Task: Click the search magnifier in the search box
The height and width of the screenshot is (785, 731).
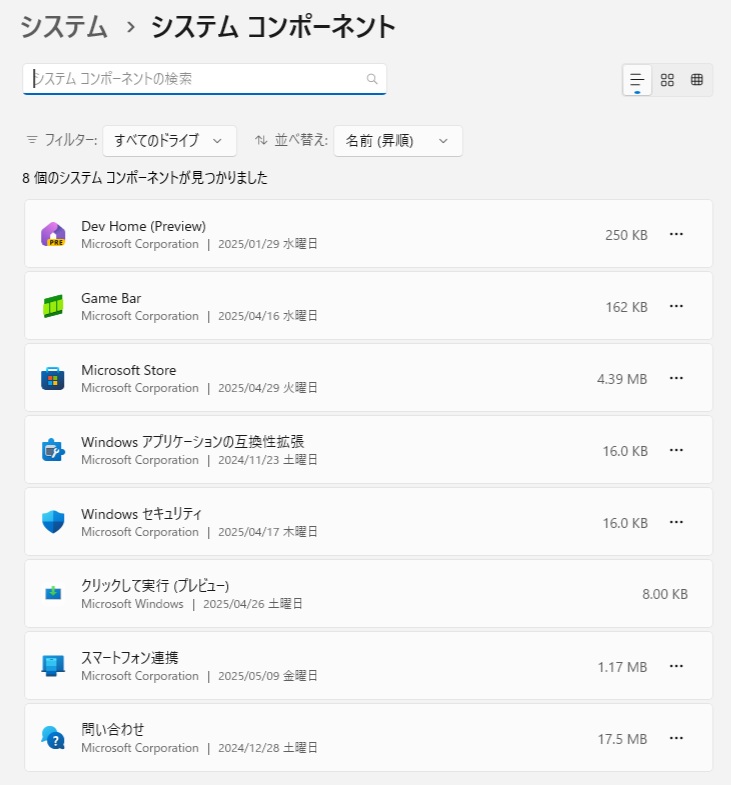Action: coord(372,78)
